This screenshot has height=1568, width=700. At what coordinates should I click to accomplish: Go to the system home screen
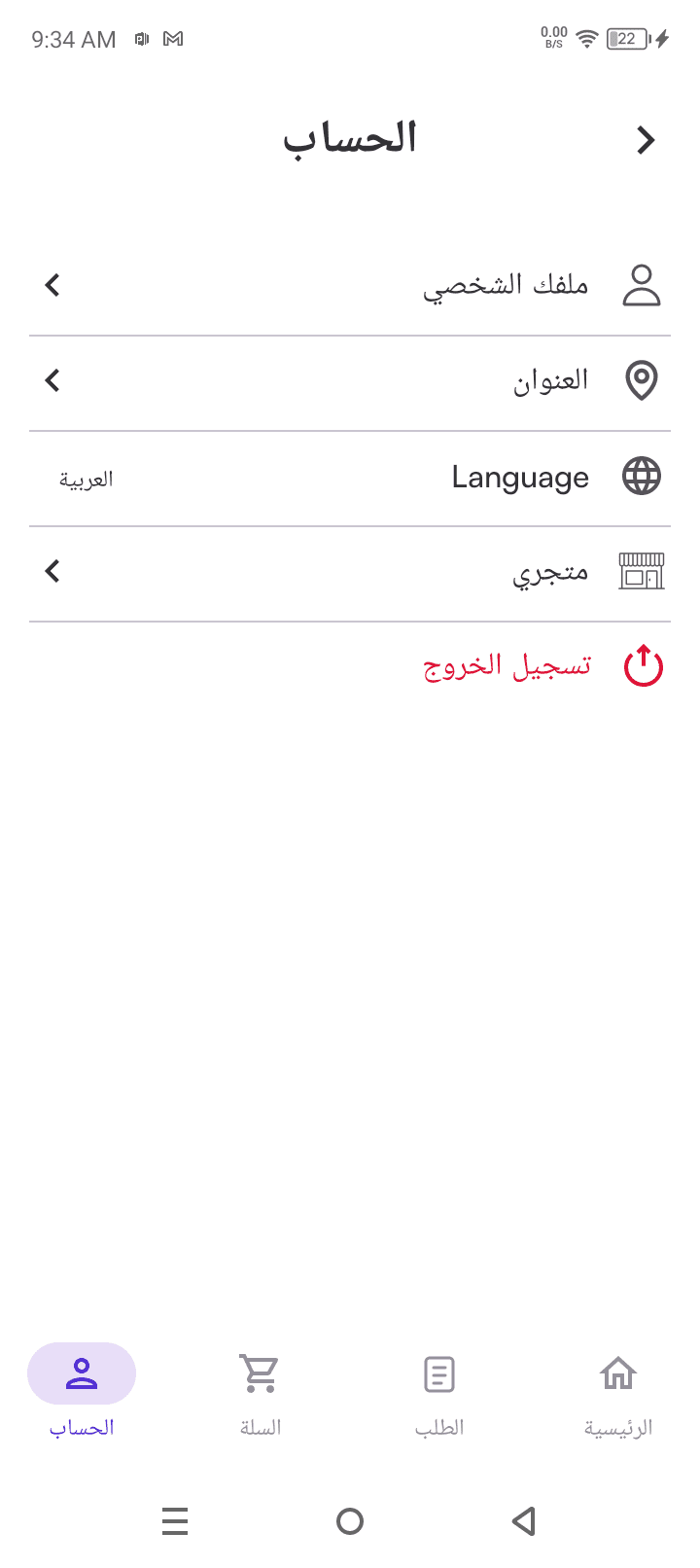point(350,1520)
